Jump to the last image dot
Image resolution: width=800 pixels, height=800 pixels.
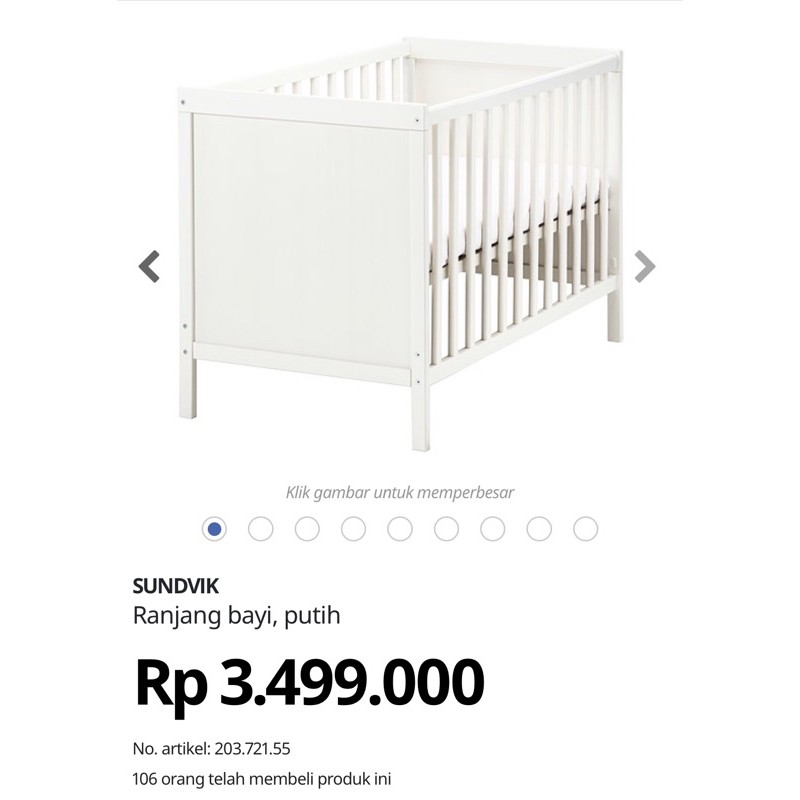(x=586, y=529)
